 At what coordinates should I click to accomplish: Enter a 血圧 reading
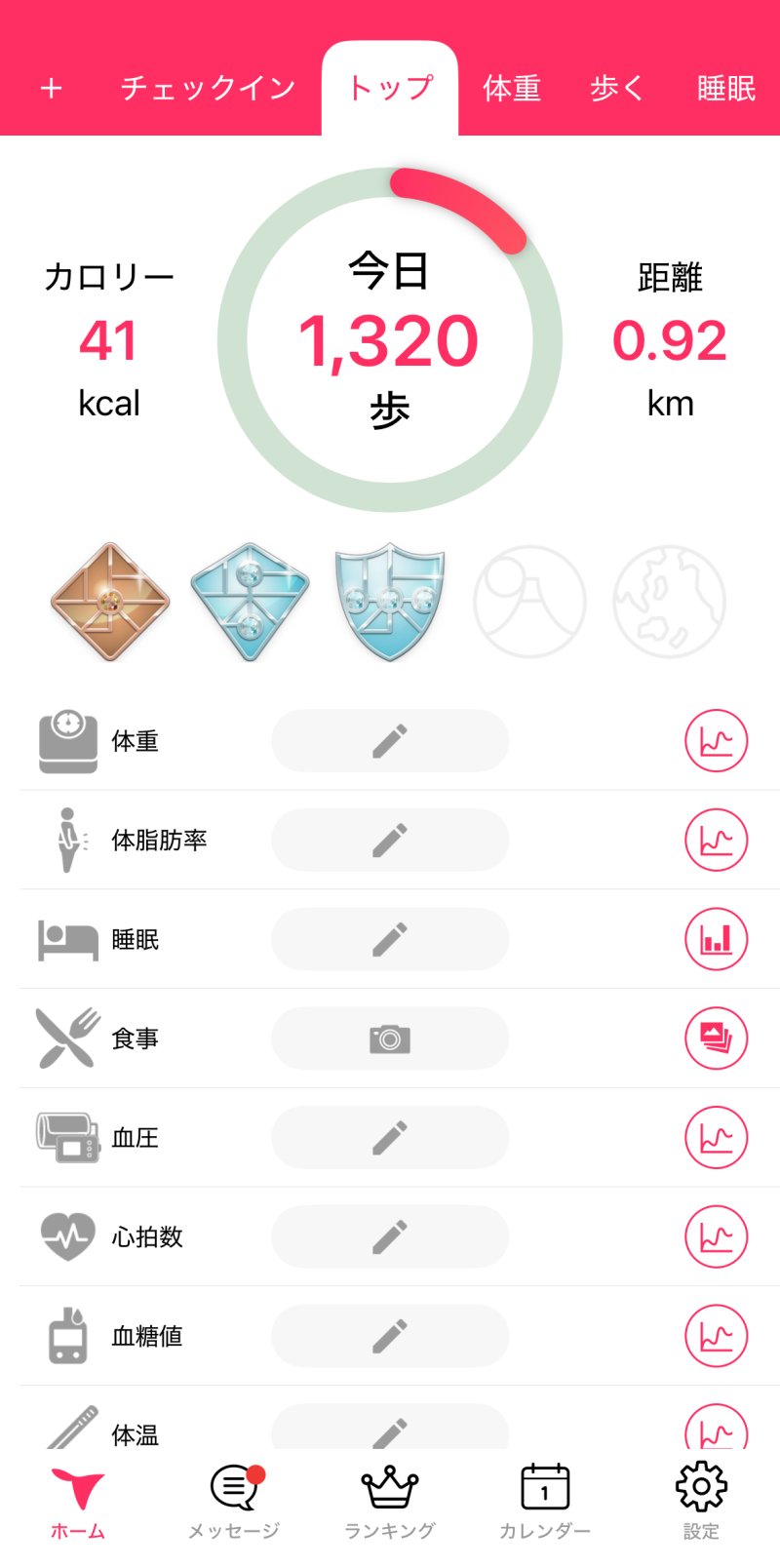click(x=390, y=1137)
